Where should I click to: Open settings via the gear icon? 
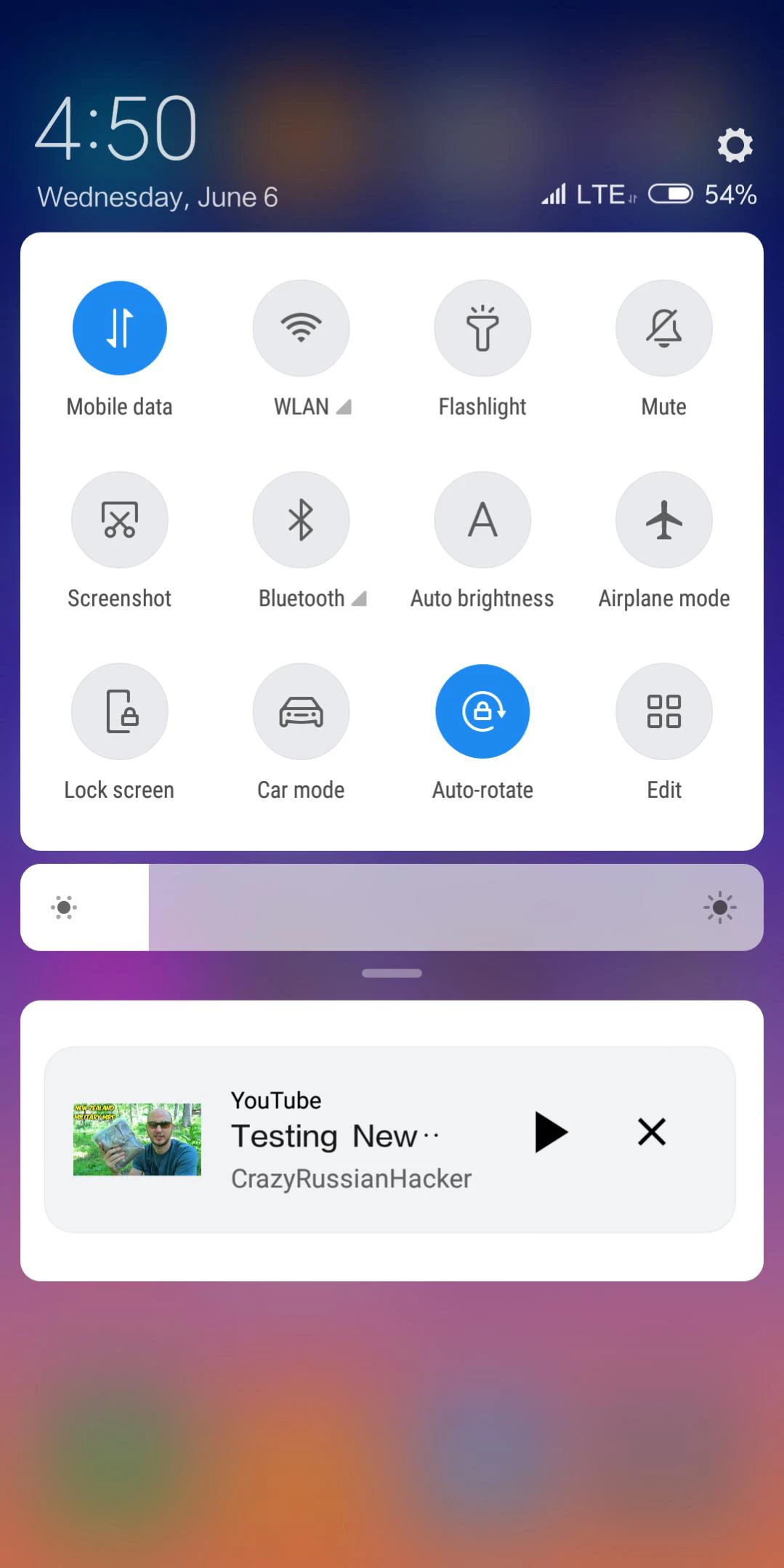click(x=735, y=145)
